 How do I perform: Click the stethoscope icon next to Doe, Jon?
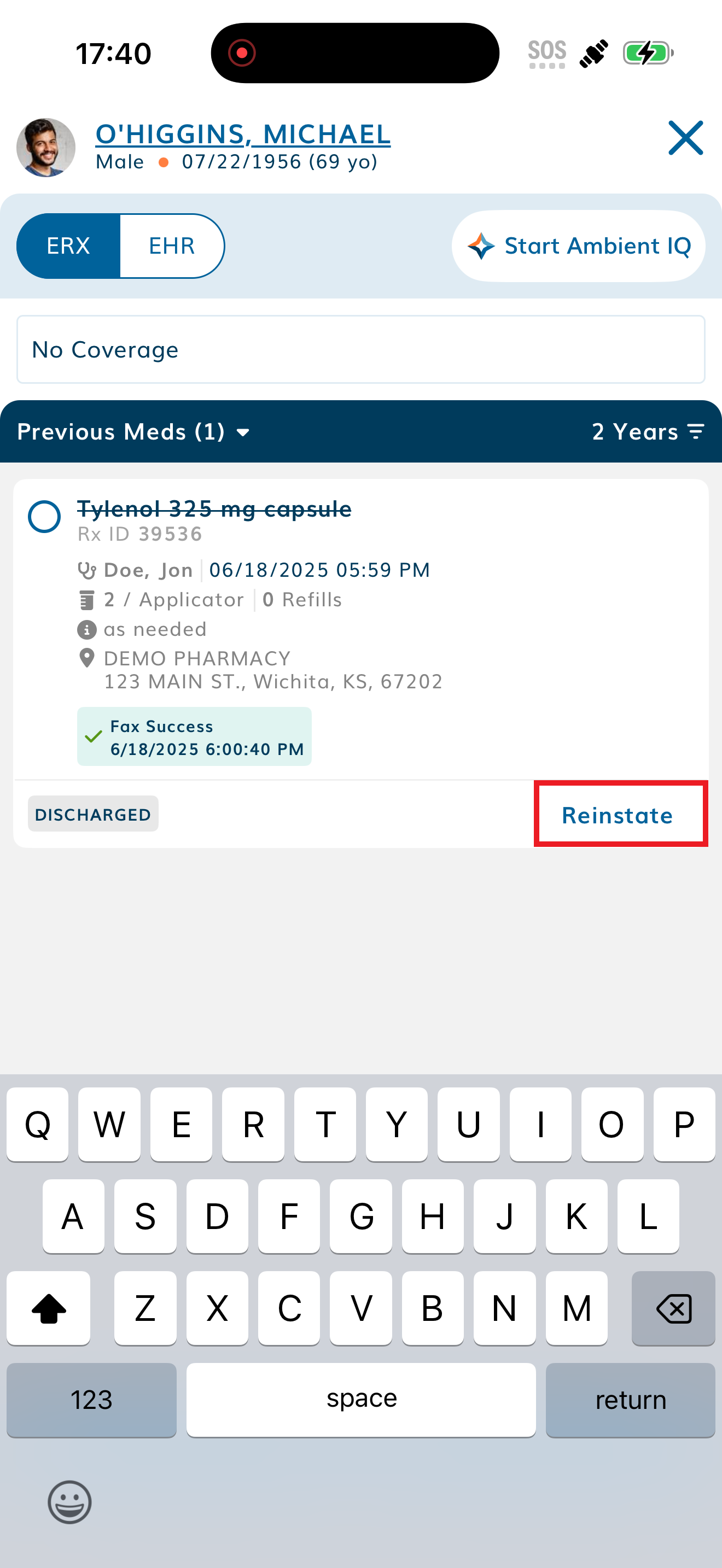88,570
